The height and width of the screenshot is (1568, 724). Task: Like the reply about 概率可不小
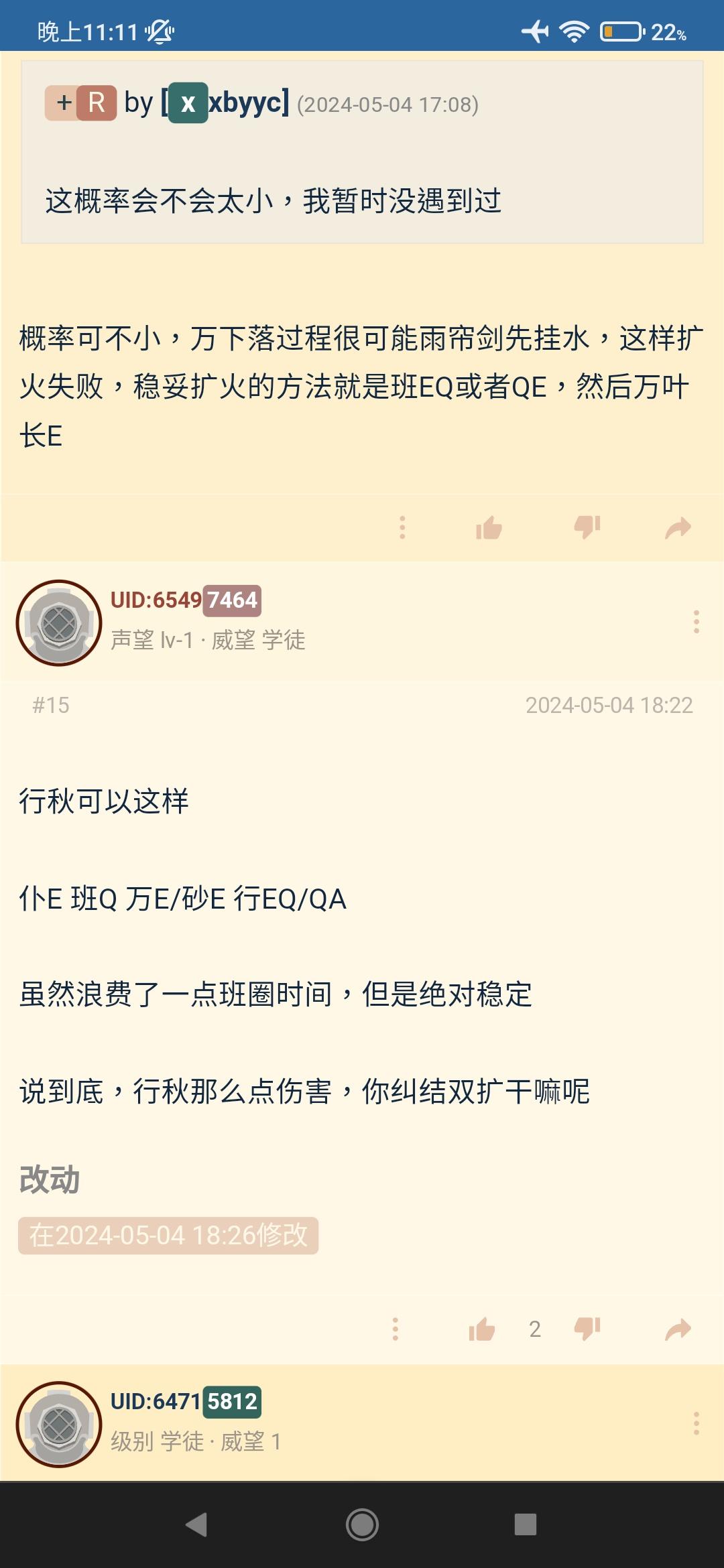(489, 528)
